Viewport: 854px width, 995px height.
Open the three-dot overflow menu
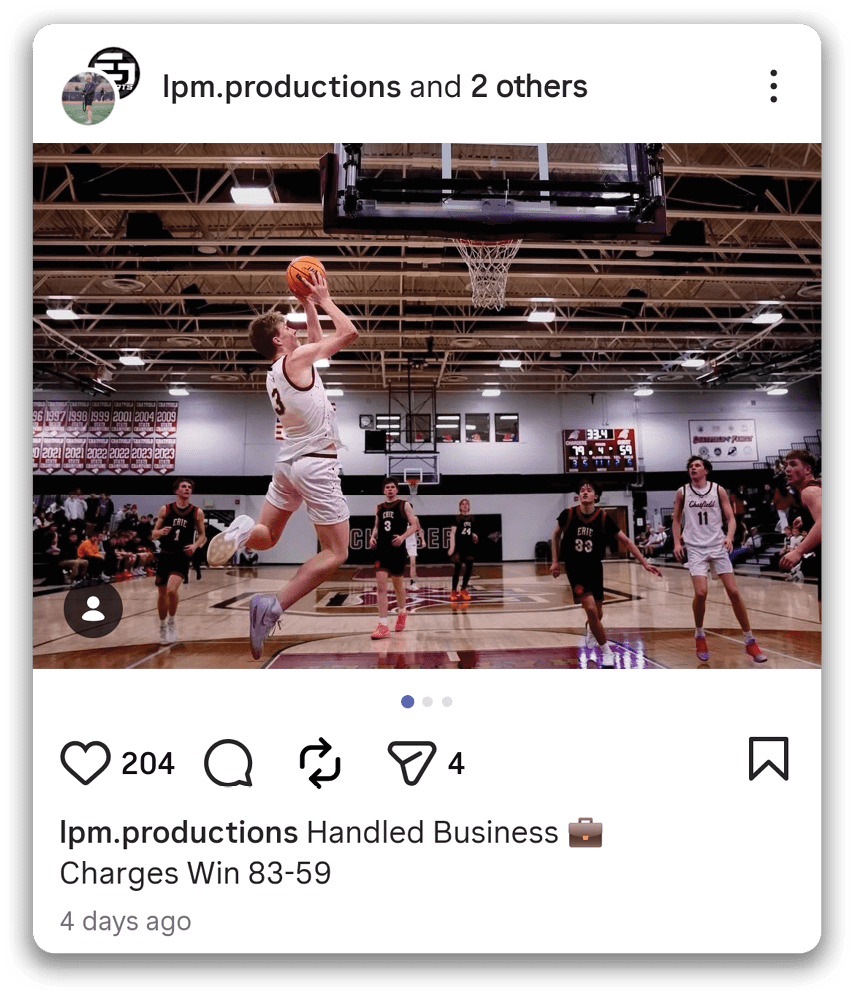[x=773, y=87]
